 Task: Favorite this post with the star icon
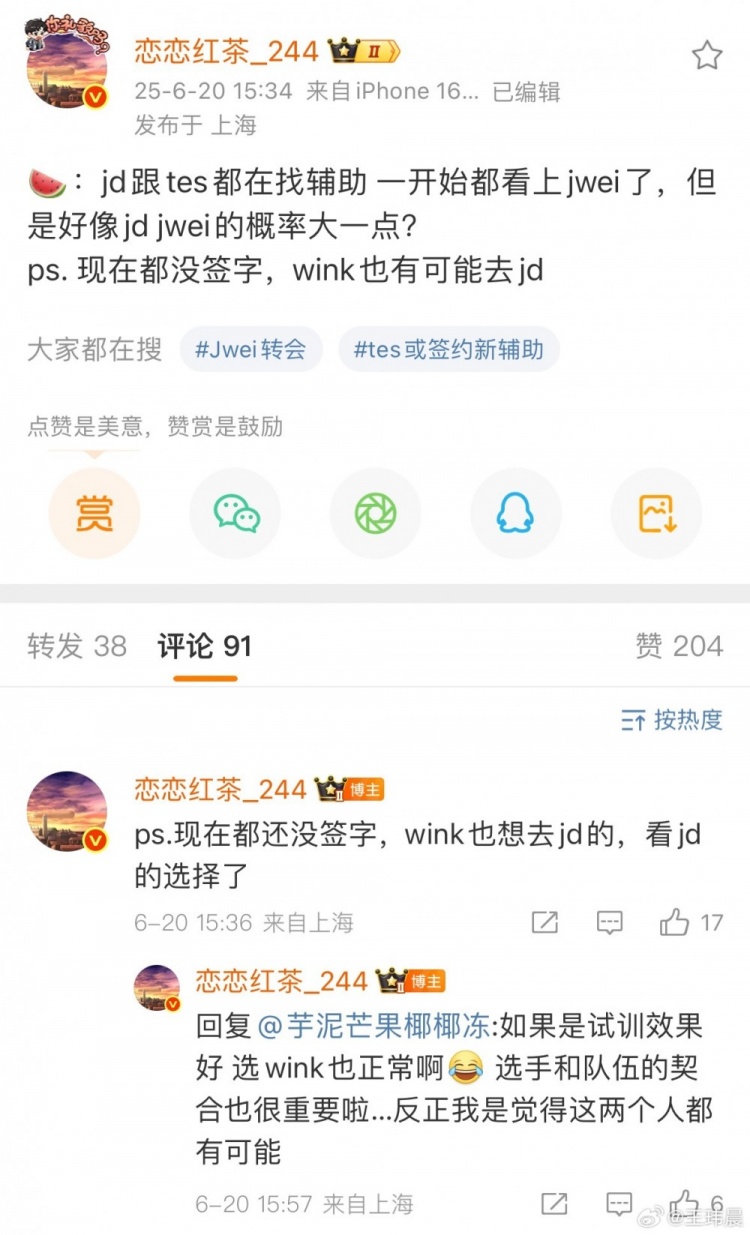(x=707, y=55)
